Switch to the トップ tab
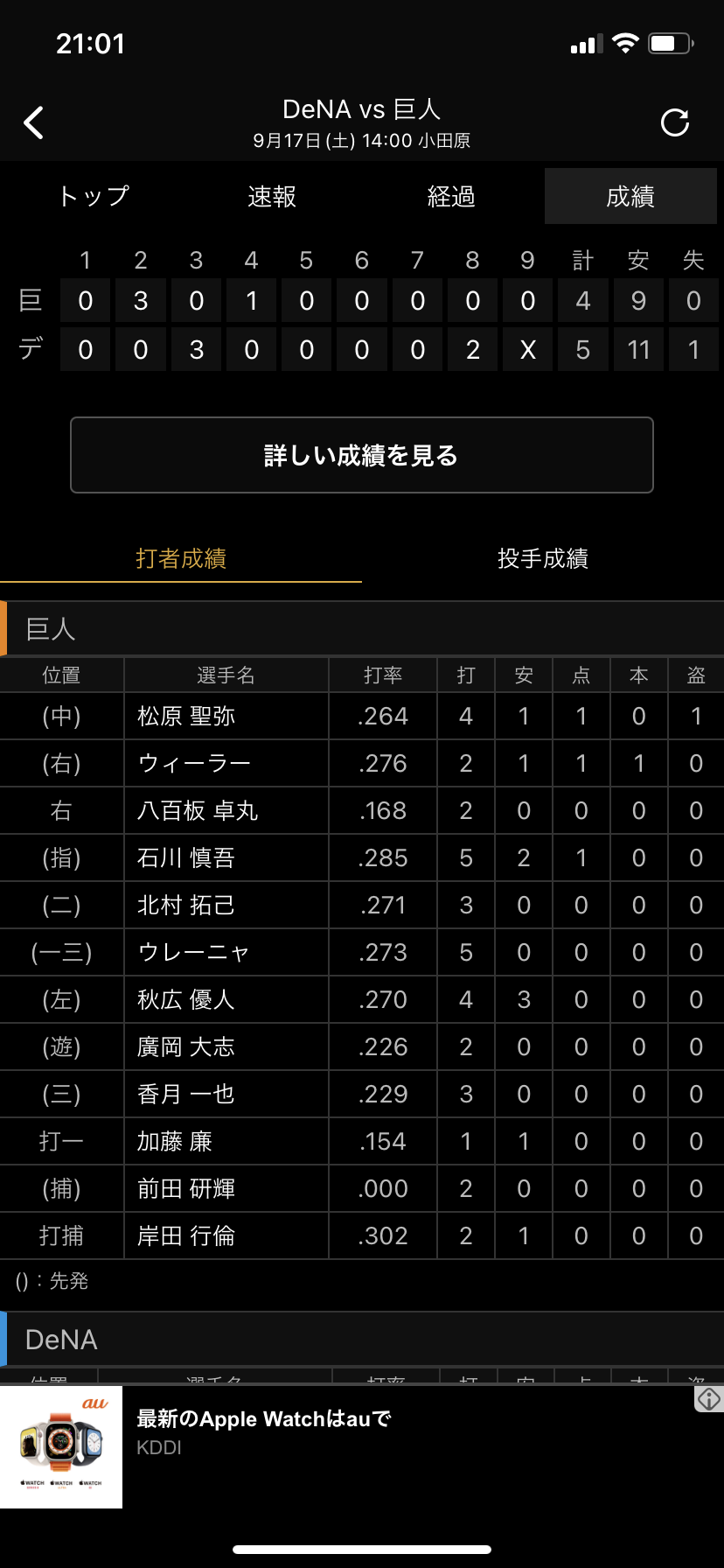This screenshot has width=724, height=1568. pyautogui.click(x=93, y=196)
